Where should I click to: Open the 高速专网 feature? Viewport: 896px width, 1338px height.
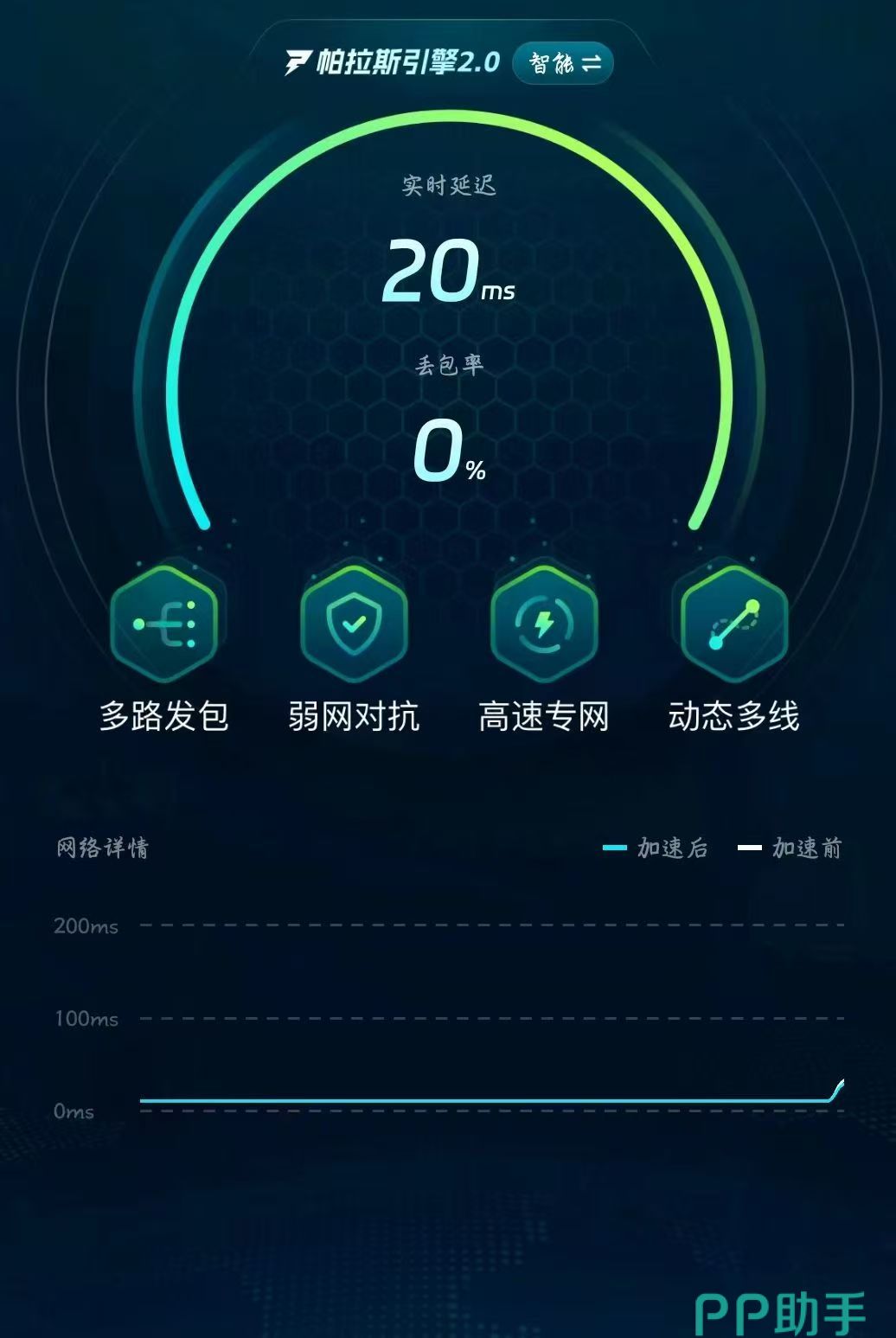coord(544,624)
